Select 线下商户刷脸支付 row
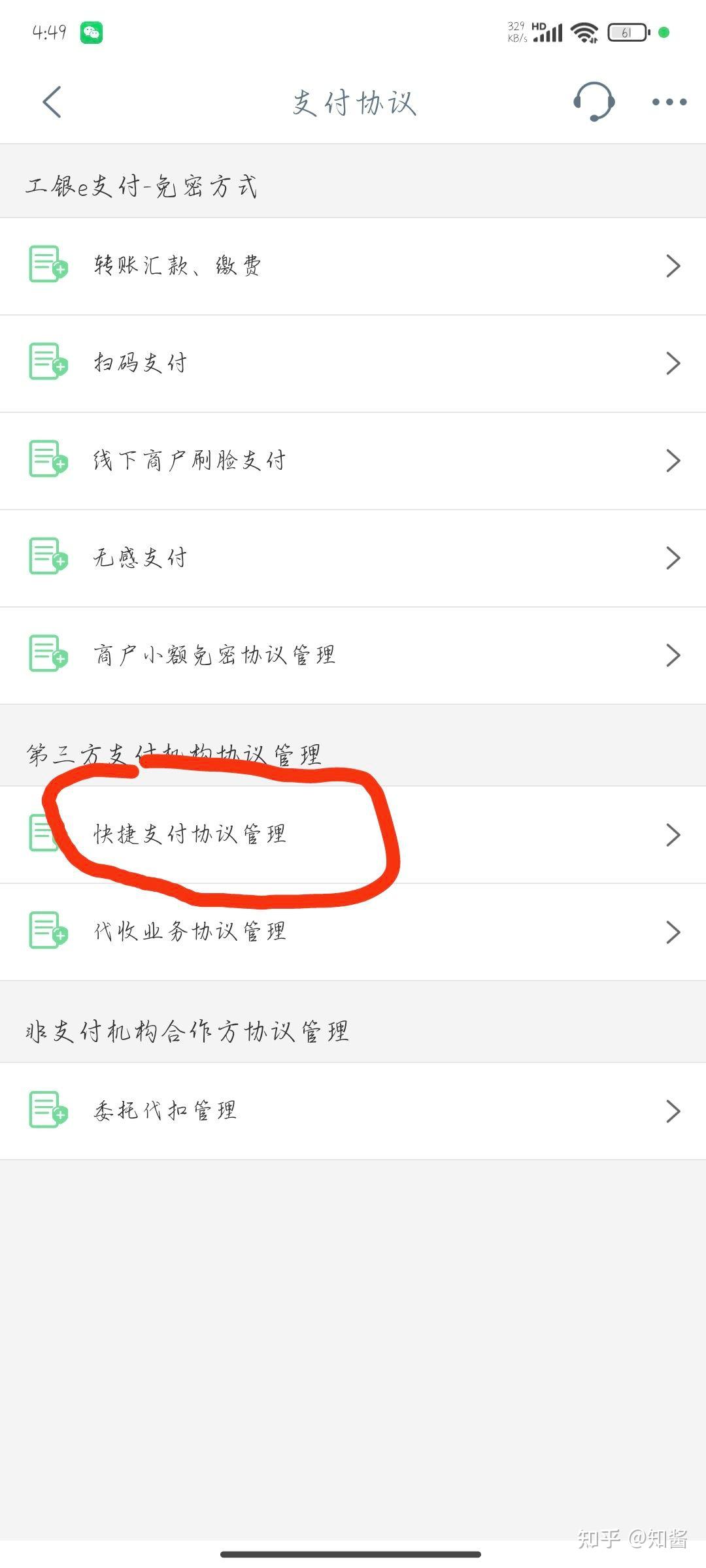Viewport: 706px width, 1568px height. [x=353, y=461]
